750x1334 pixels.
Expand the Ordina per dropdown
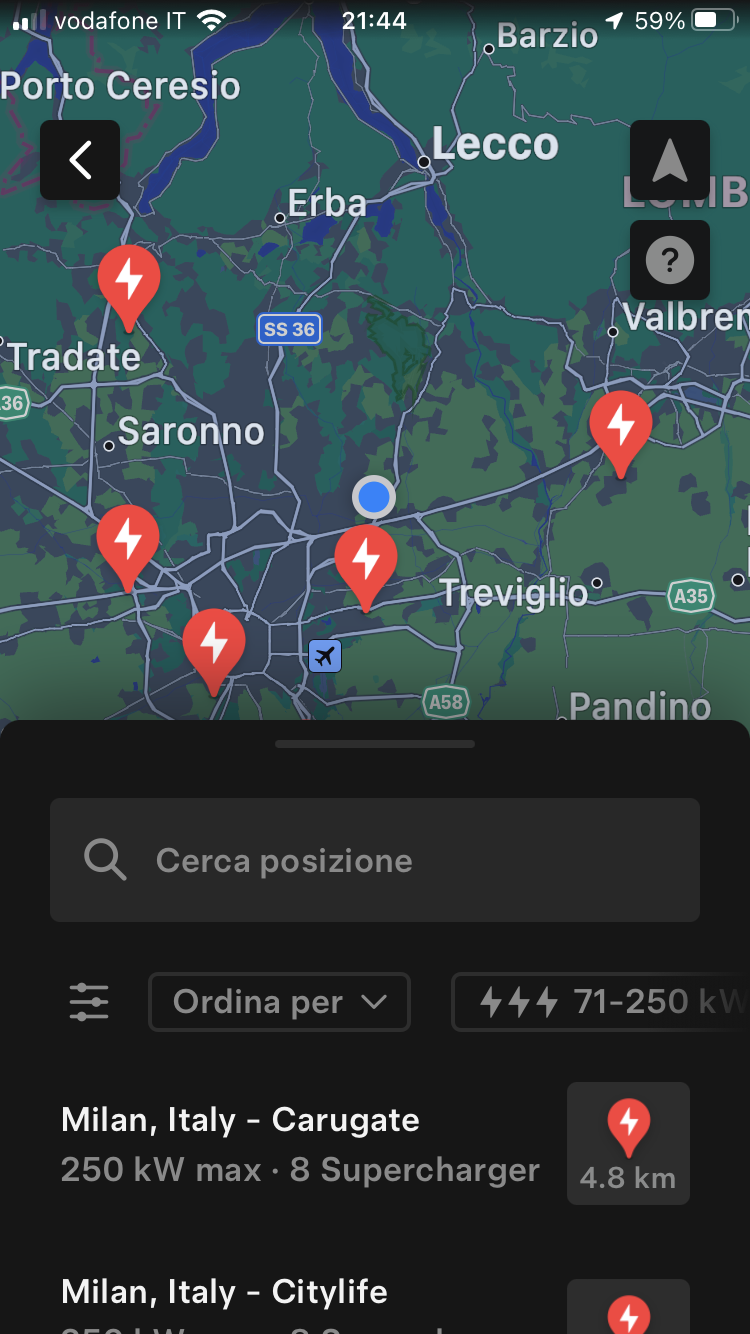(279, 1001)
